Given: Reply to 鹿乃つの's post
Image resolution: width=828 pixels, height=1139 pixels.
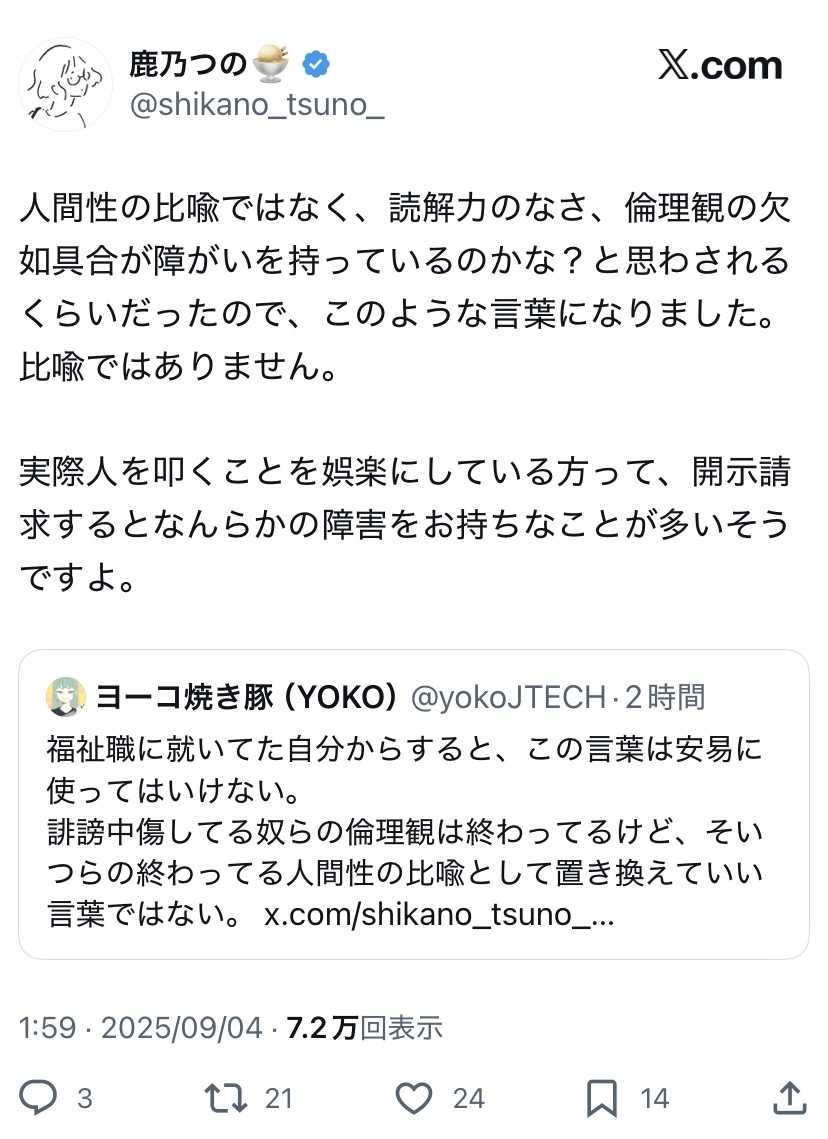Looking at the screenshot, I should pyautogui.click(x=40, y=1098).
